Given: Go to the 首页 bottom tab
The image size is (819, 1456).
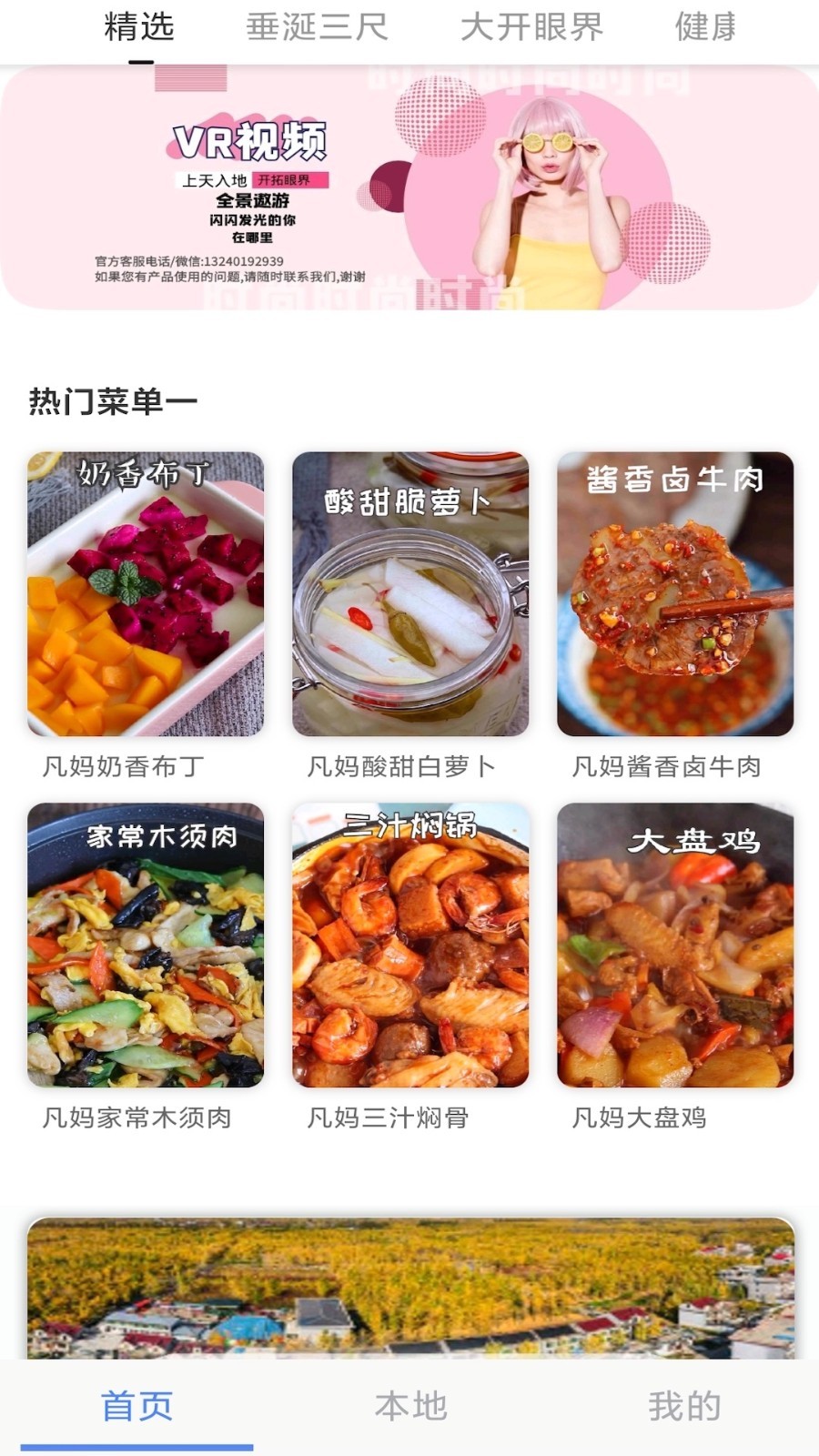Looking at the screenshot, I should 136,1406.
